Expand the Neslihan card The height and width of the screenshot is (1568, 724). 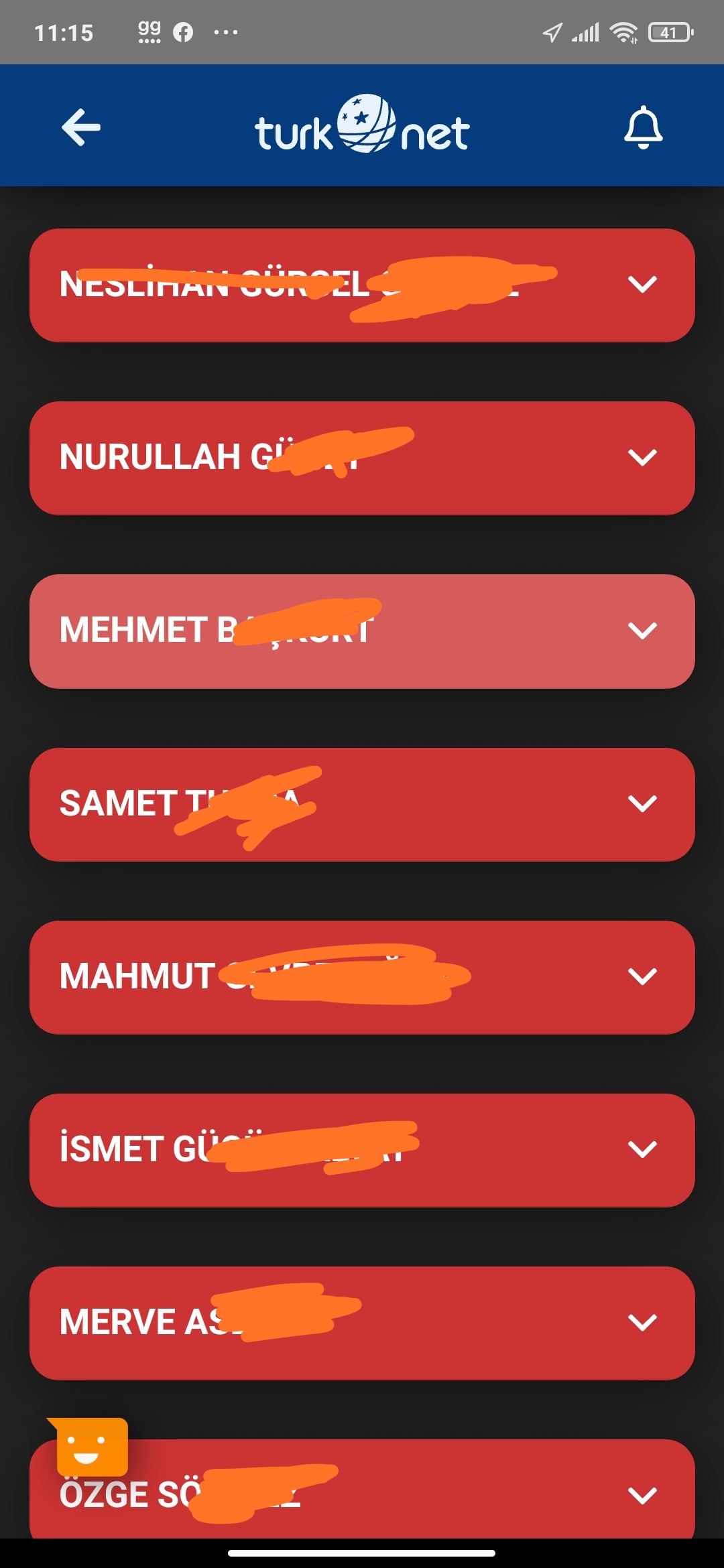[362, 285]
